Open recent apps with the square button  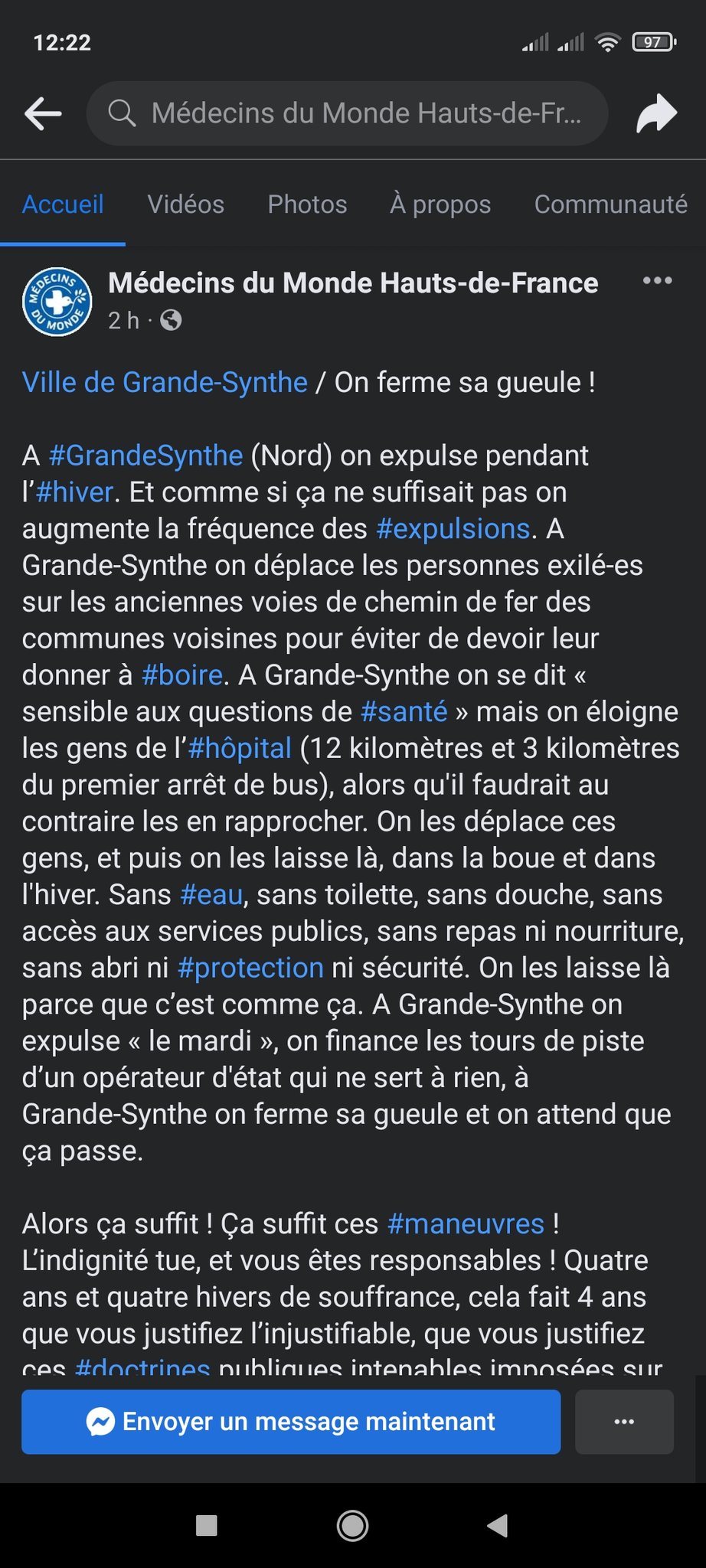[x=207, y=1526]
